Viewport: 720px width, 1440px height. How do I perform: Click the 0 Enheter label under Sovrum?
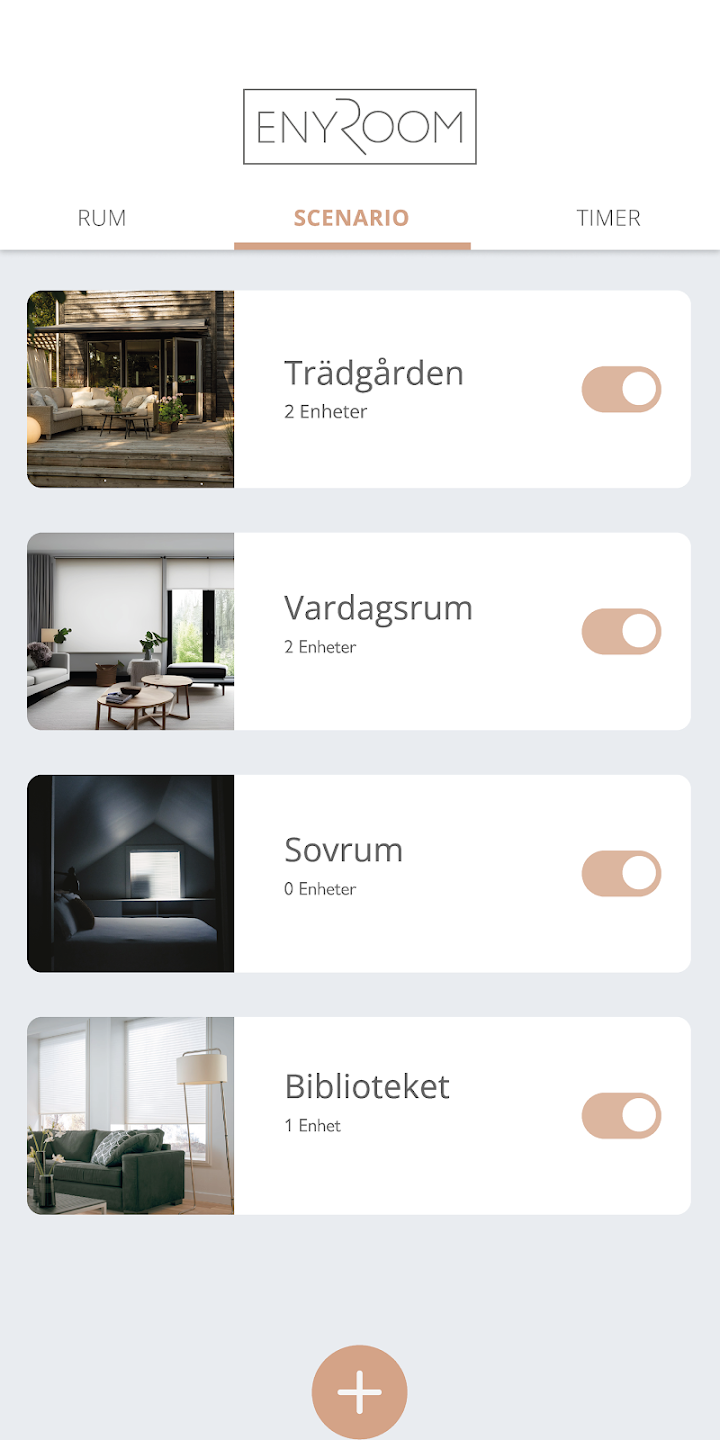[x=320, y=888]
